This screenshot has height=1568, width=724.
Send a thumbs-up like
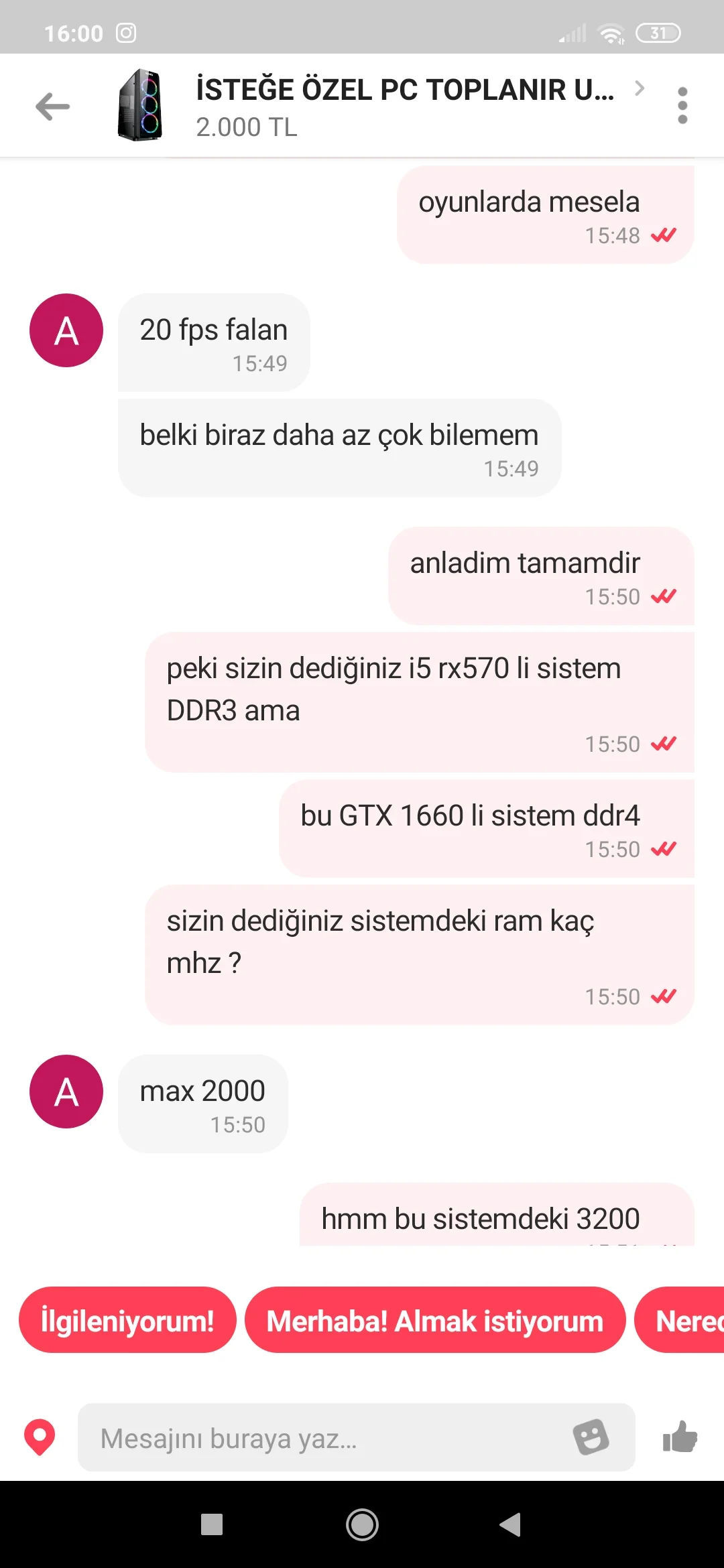pos(680,1437)
